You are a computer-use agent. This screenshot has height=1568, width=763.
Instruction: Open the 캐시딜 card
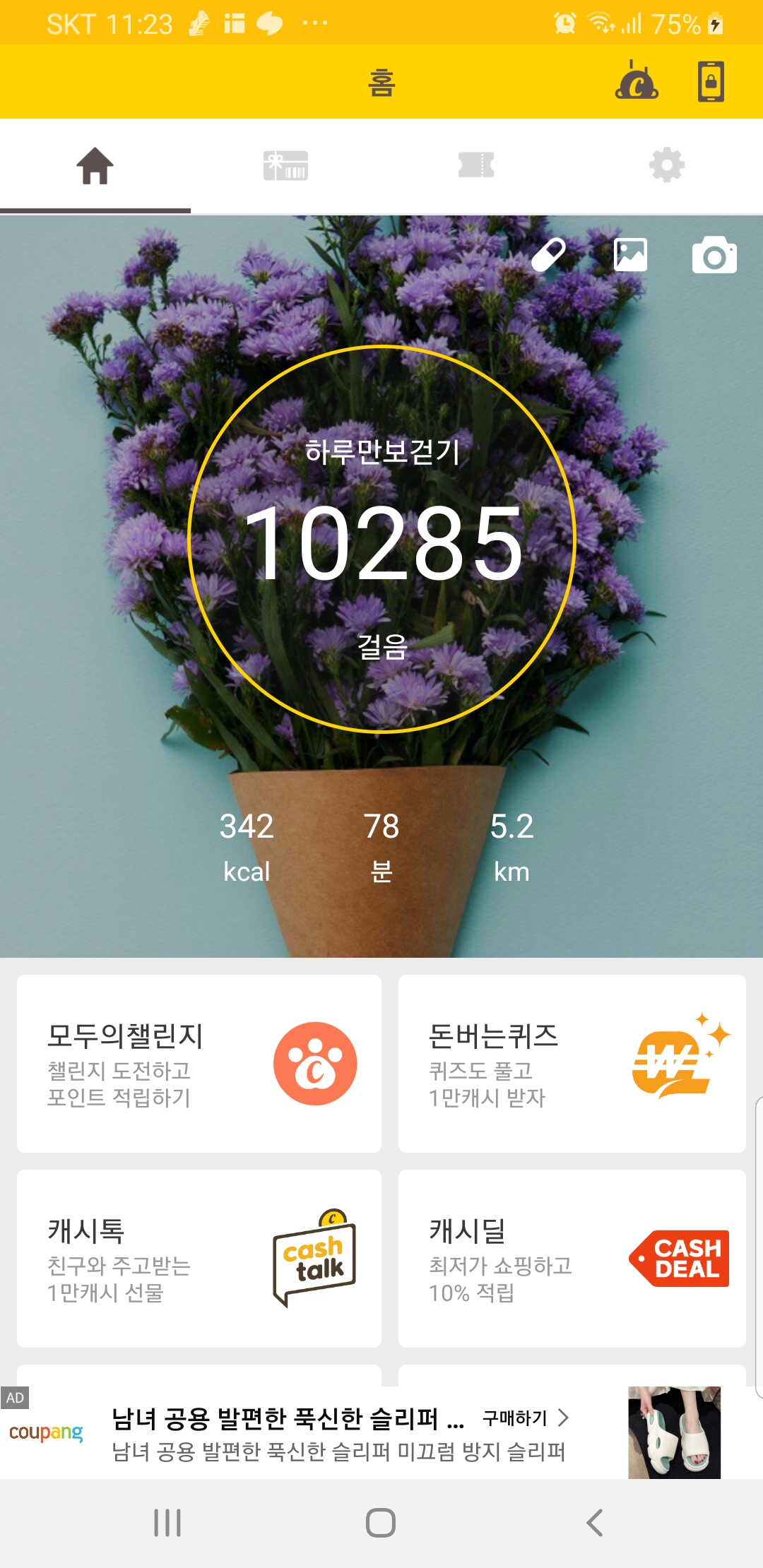572,1259
